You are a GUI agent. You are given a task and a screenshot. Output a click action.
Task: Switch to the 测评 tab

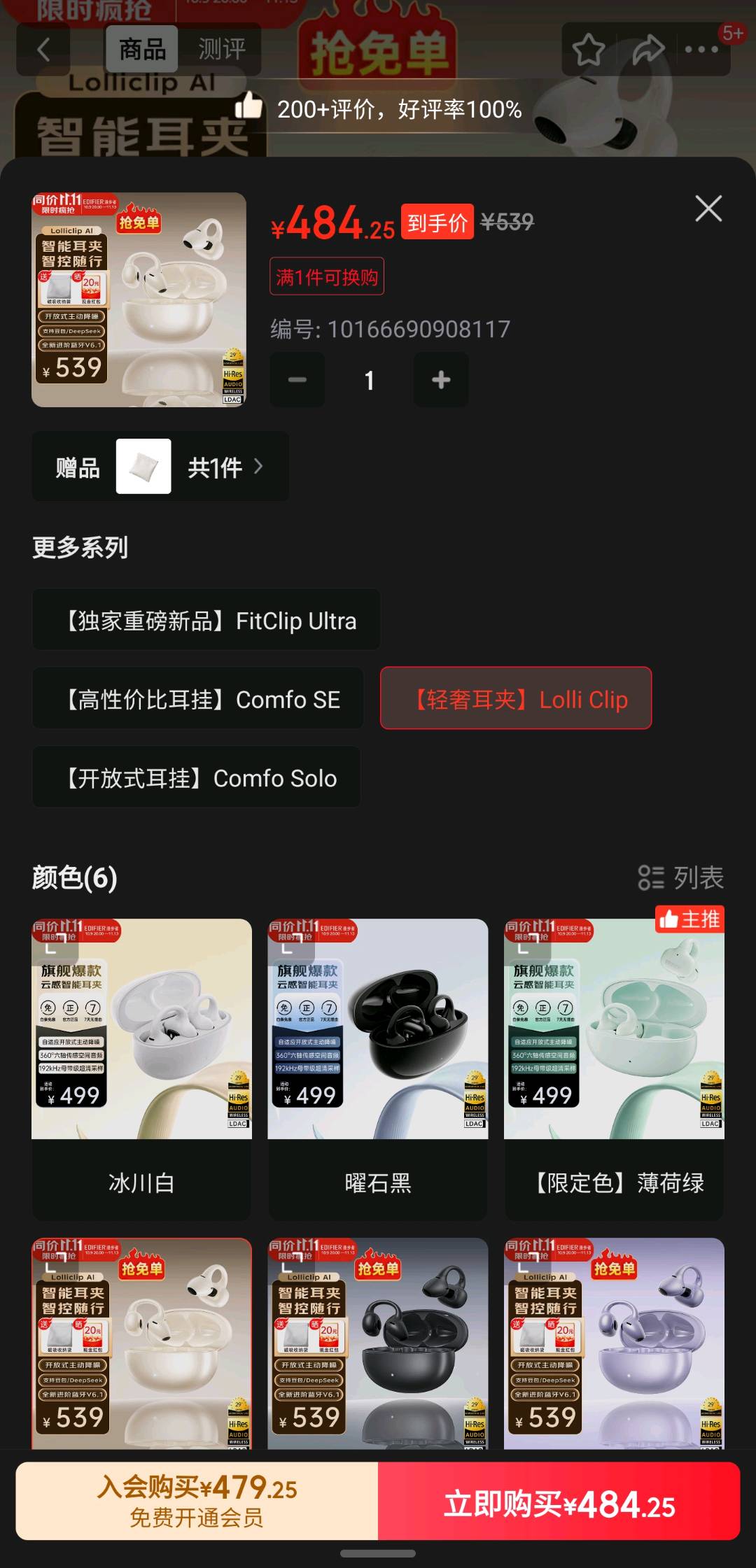click(x=221, y=49)
